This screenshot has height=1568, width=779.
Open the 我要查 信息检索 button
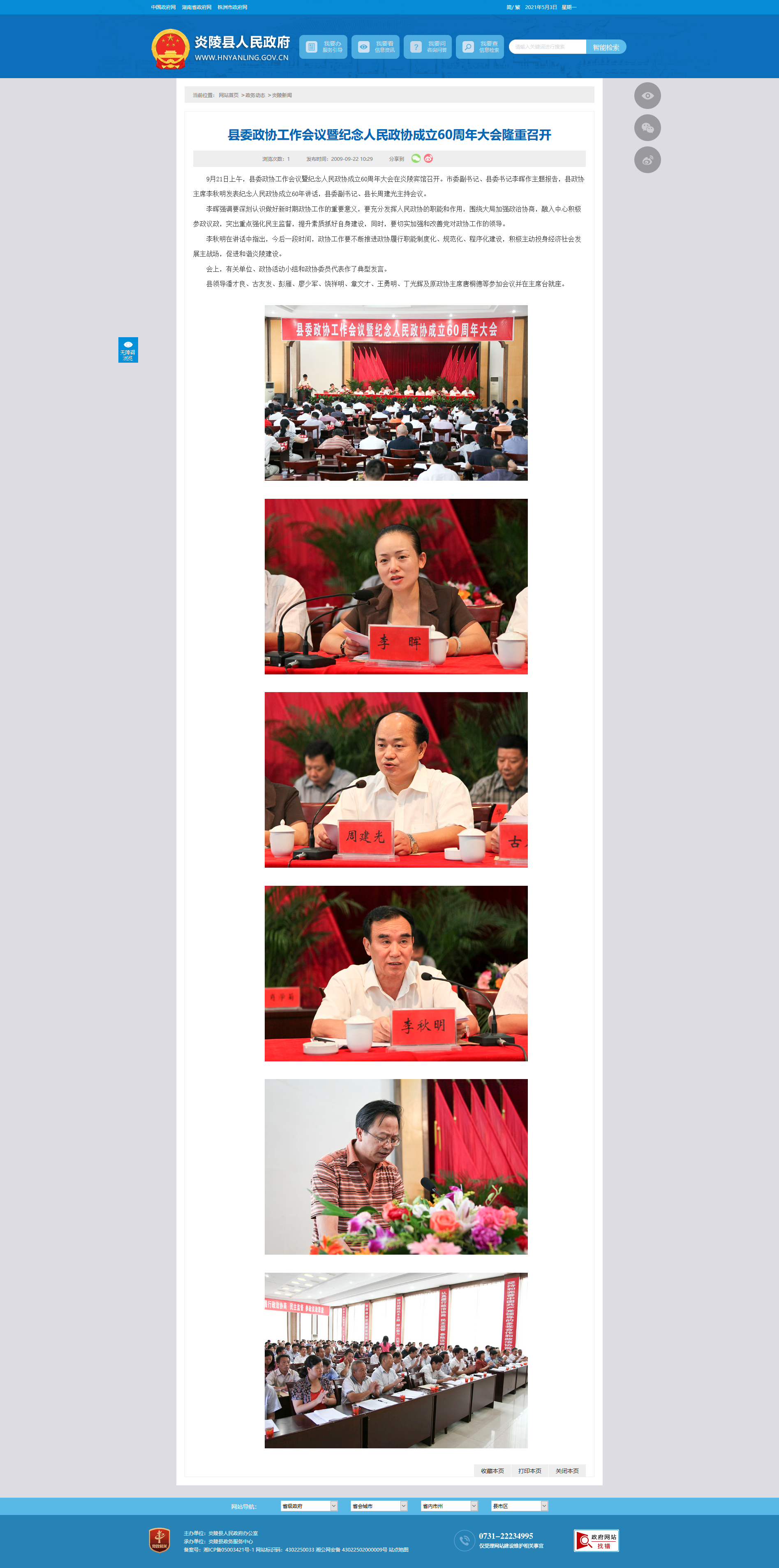coord(480,47)
